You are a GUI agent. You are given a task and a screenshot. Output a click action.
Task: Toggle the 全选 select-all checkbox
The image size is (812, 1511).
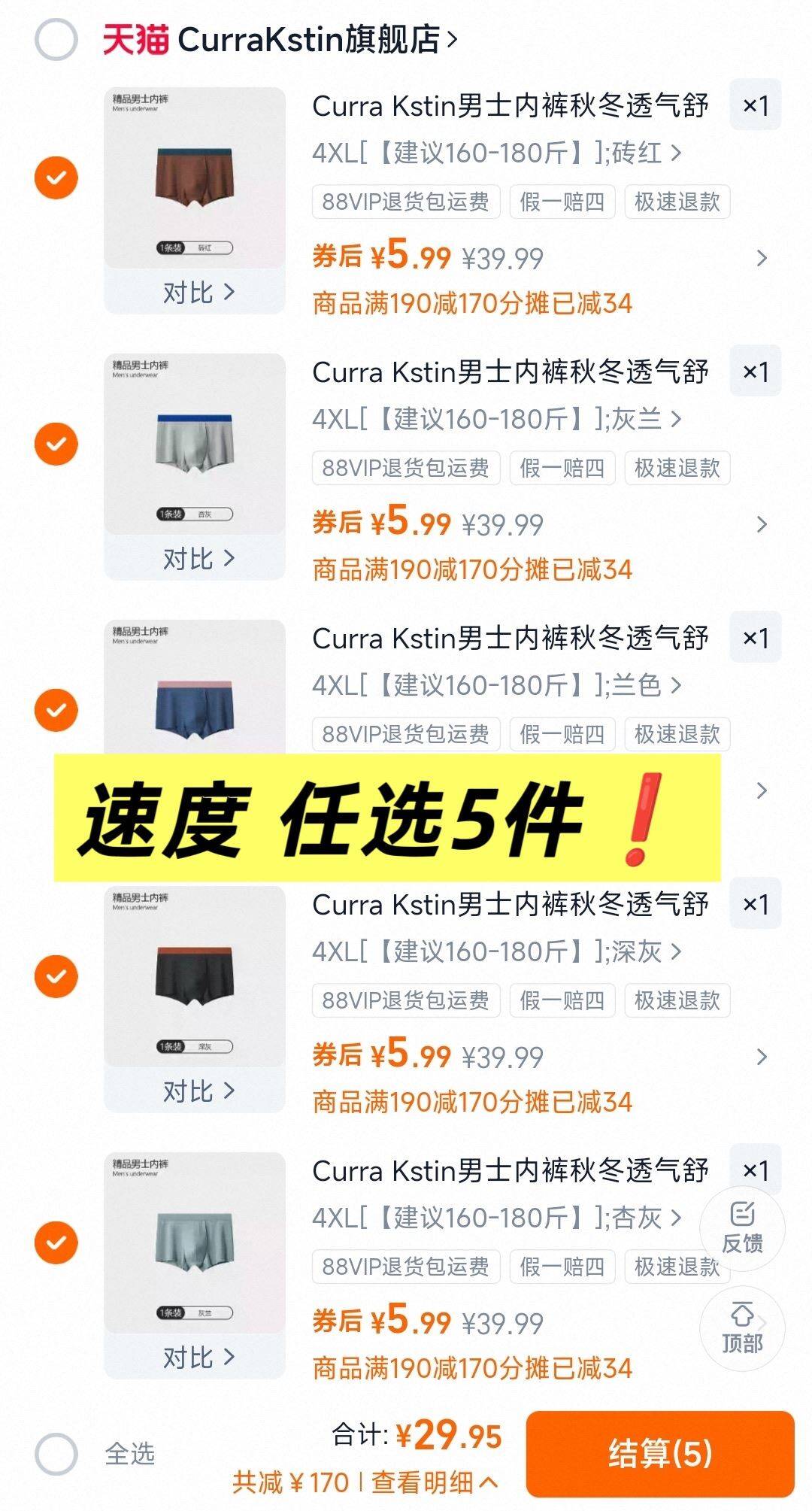tap(56, 1453)
